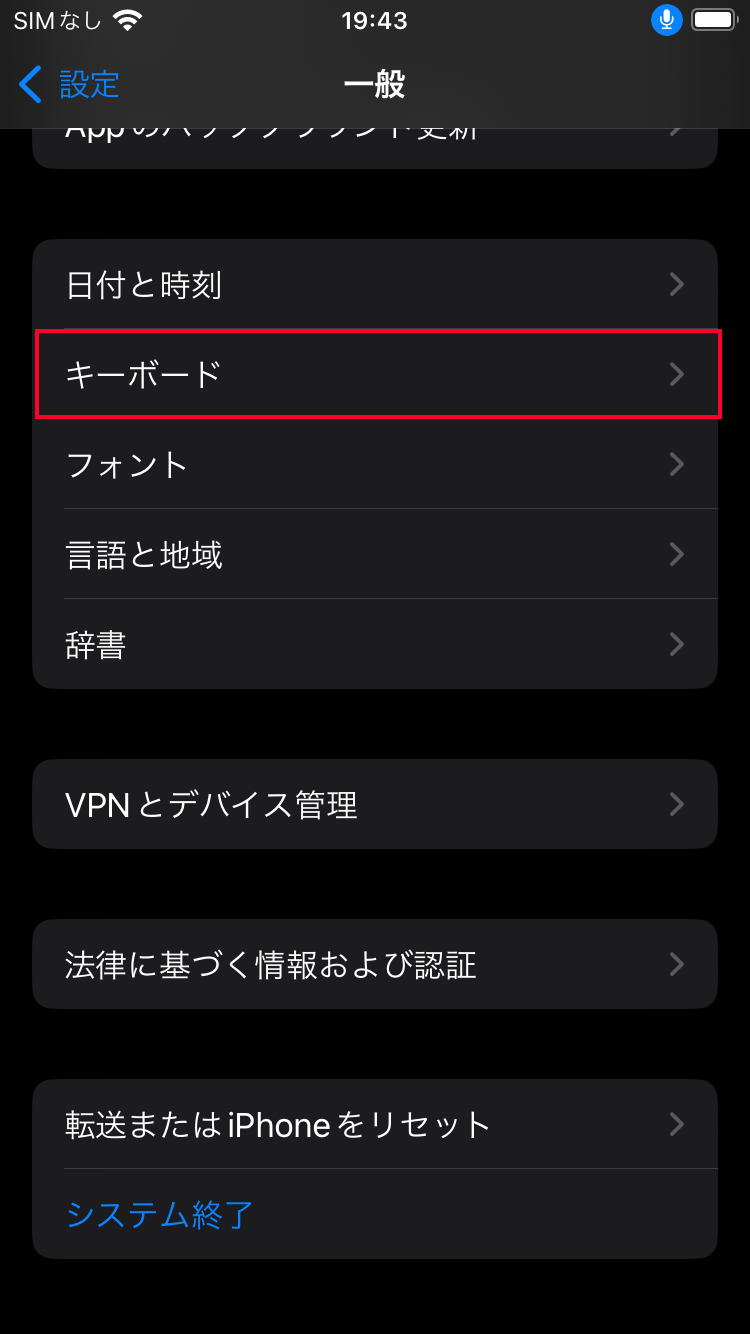Open 法律に基づく情報および認証

pos(375,964)
